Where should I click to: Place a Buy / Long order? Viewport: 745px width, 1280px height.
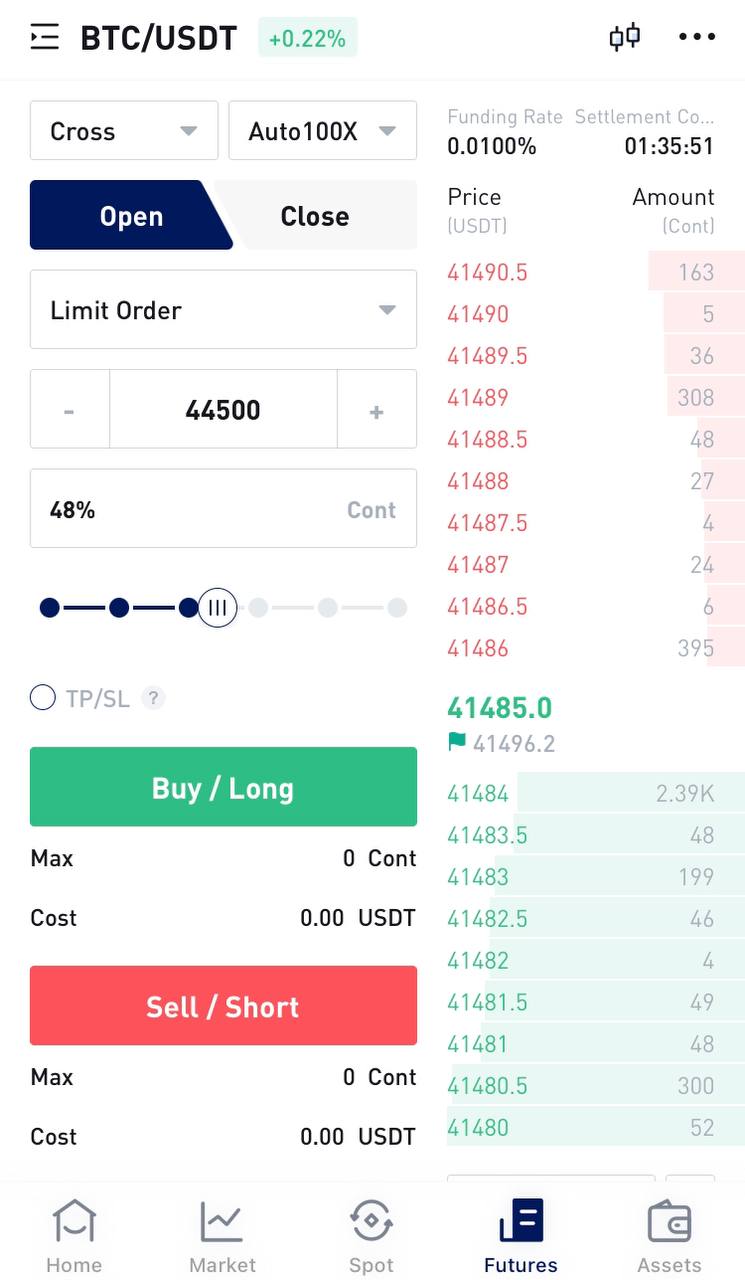tap(223, 787)
